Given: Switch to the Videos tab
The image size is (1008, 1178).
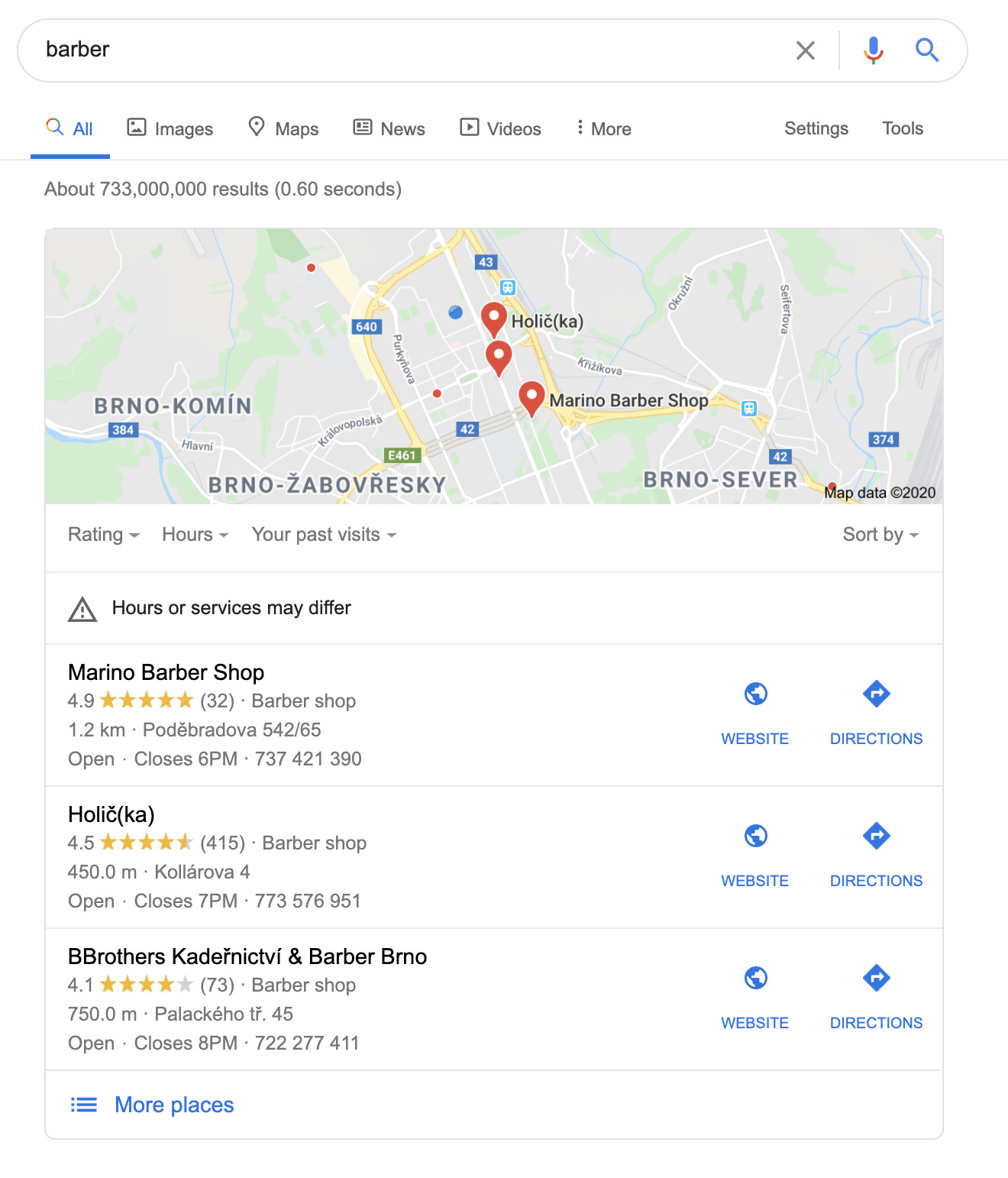Looking at the screenshot, I should pos(500,128).
